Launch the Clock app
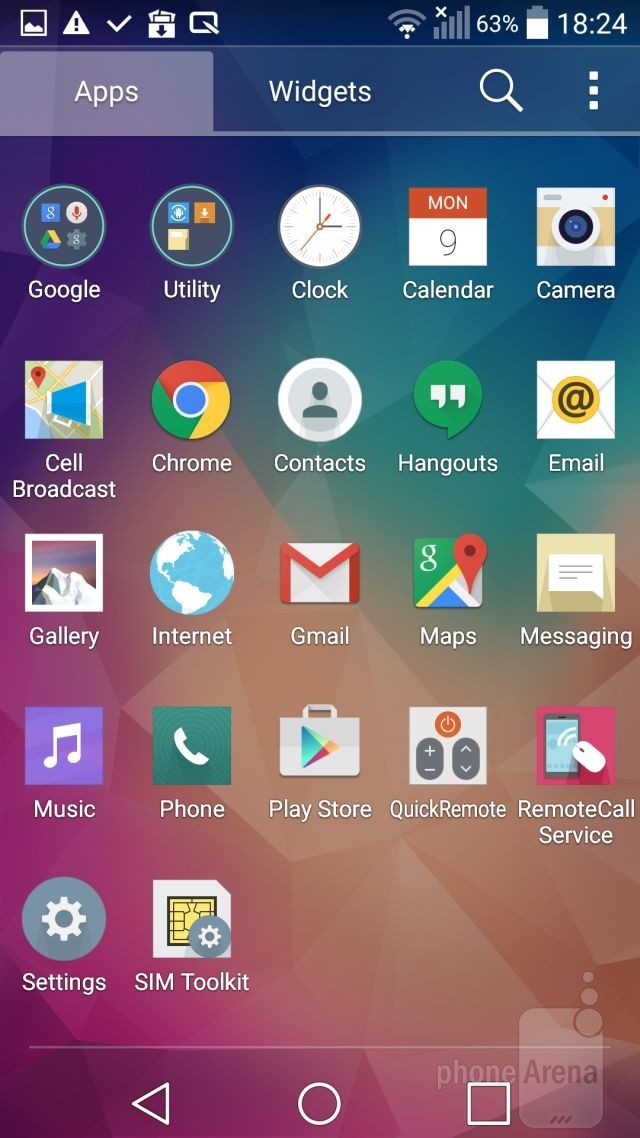Screen dimensions: 640x1138 [x=320, y=226]
